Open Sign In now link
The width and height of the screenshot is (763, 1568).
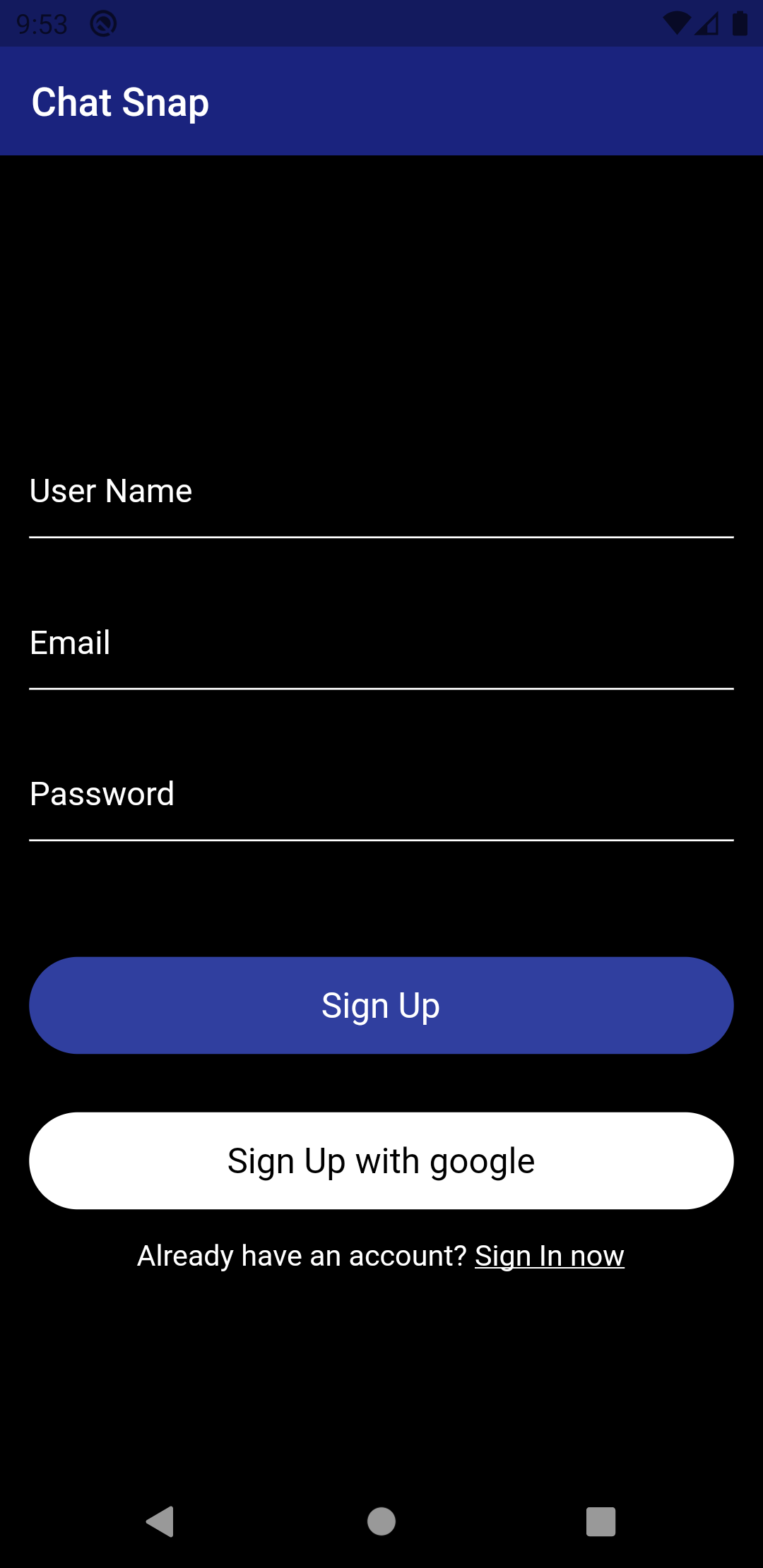click(x=550, y=1255)
